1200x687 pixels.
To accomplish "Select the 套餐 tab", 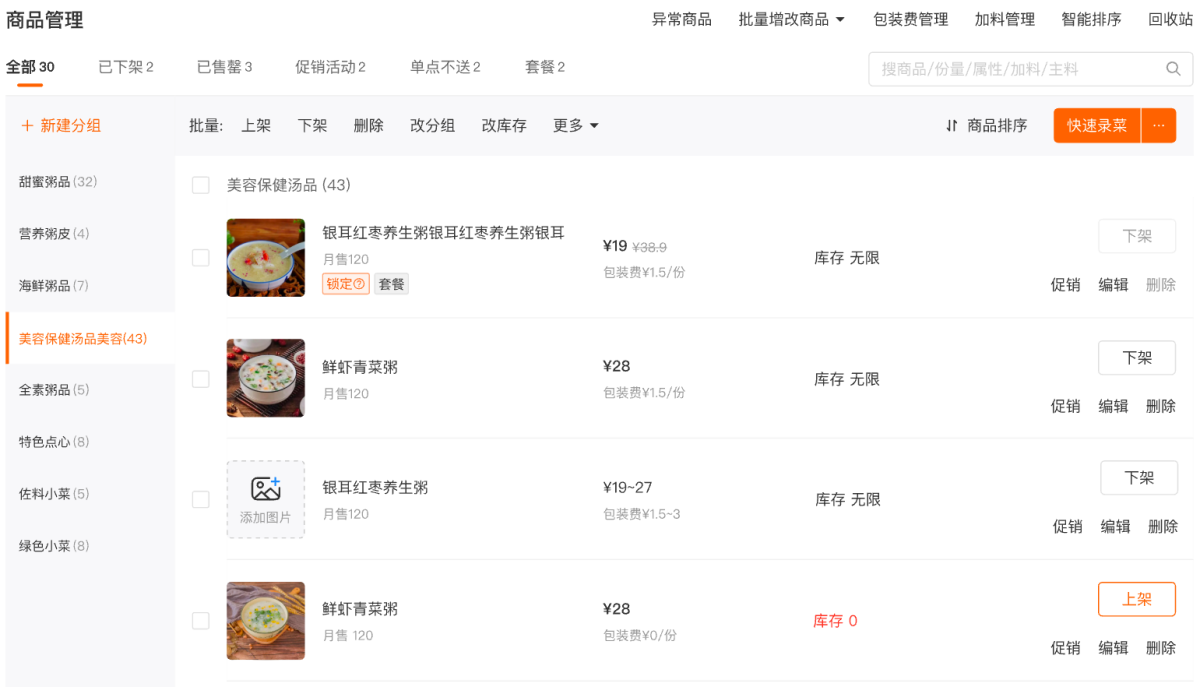I will point(545,67).
